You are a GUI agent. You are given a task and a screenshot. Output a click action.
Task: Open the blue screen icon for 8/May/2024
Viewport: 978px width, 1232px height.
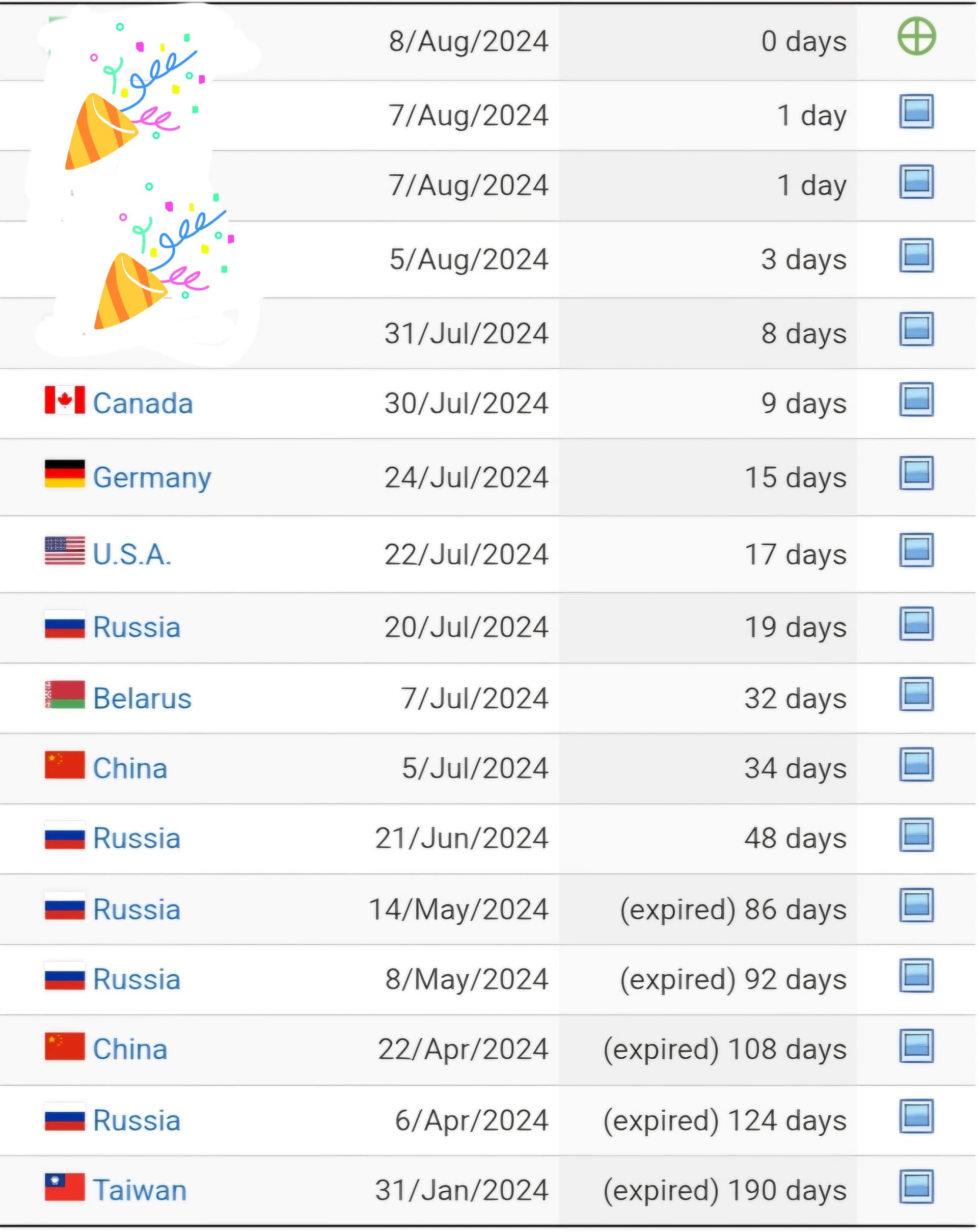pos(916,975)
